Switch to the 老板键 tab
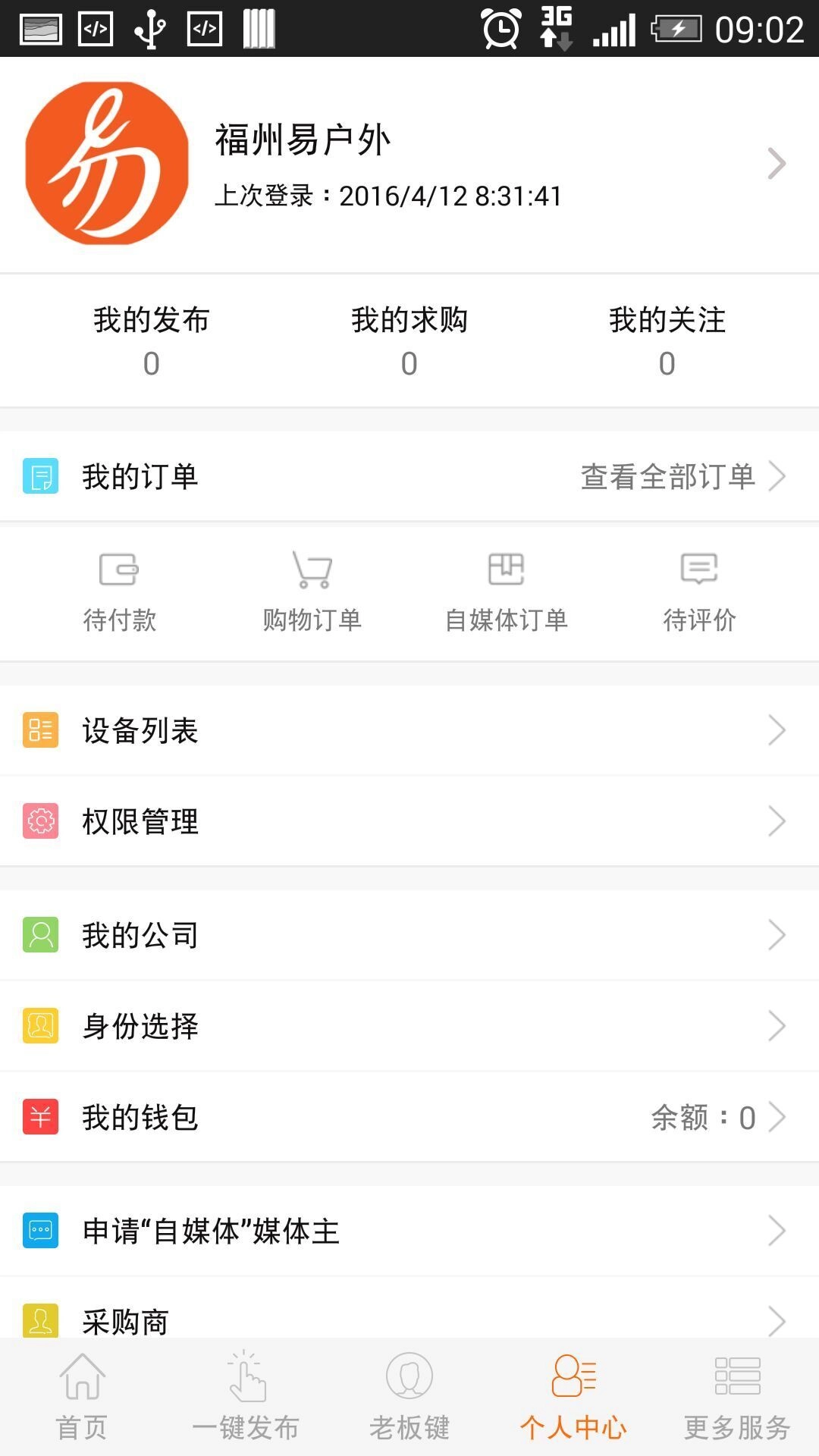Image resolution: width=819 pixels, height=1456 pixels. 409,1397
